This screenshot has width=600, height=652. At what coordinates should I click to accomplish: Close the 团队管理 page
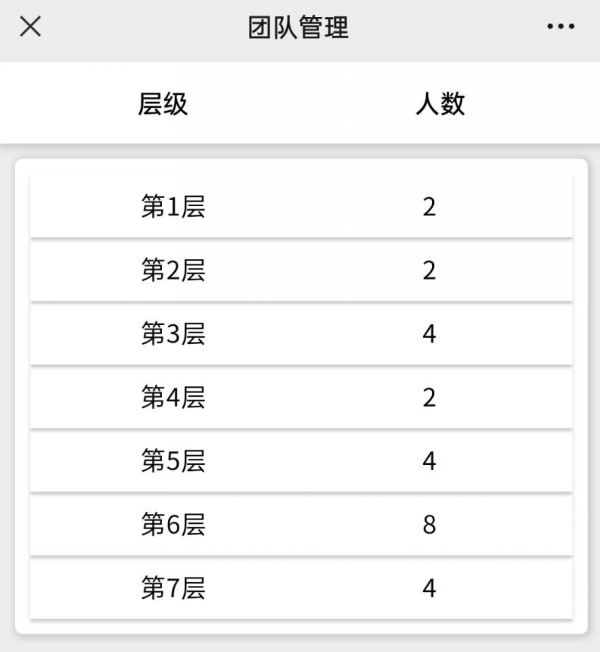click(31, 27)
